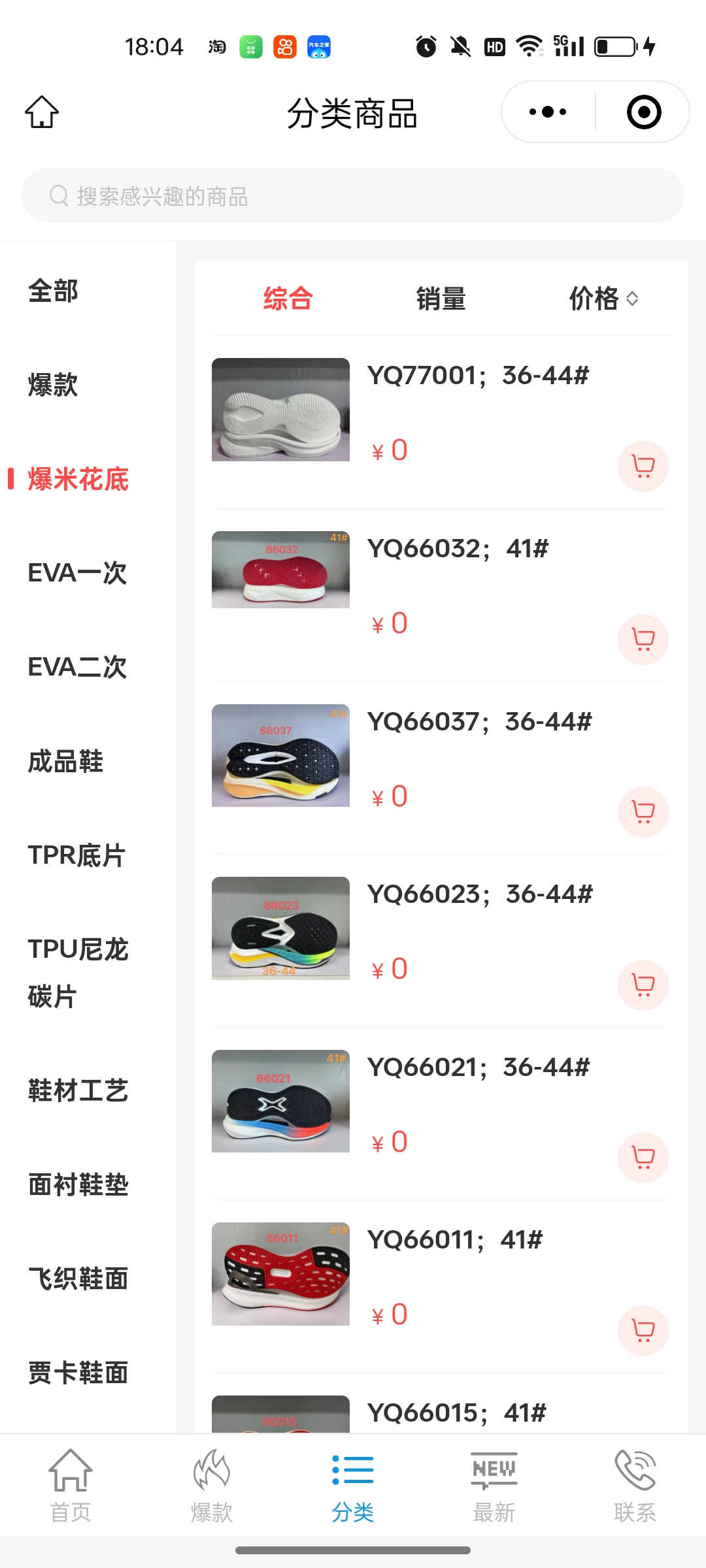Switch to the 首页 bottom tab
706x1568 pixels.
[x=71, y=1486]
